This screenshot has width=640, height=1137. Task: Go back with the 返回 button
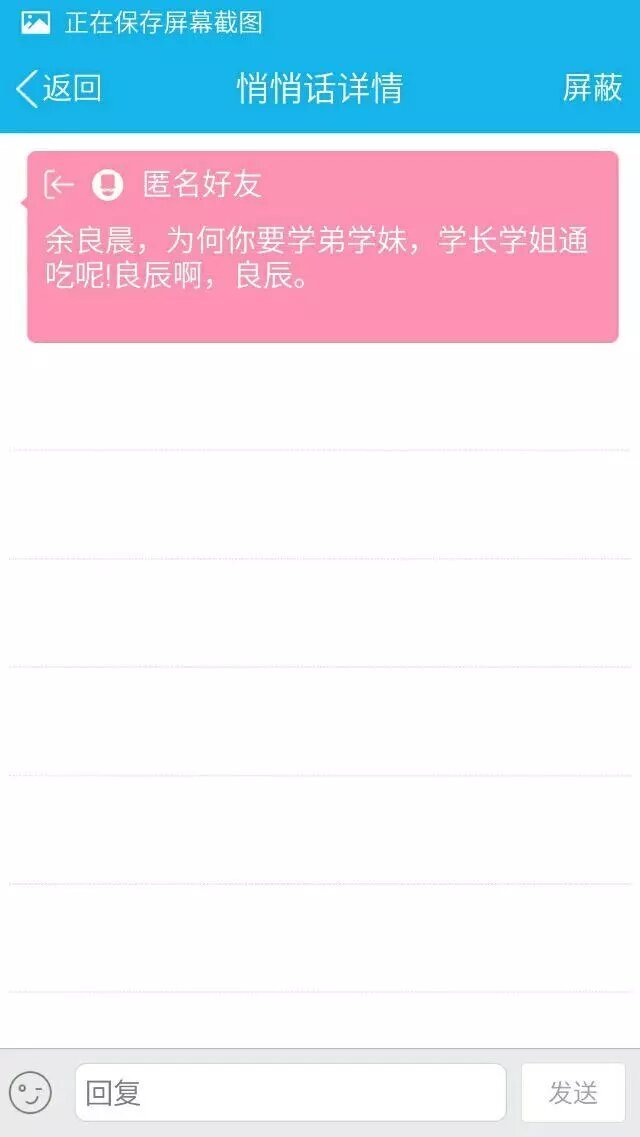59,89
